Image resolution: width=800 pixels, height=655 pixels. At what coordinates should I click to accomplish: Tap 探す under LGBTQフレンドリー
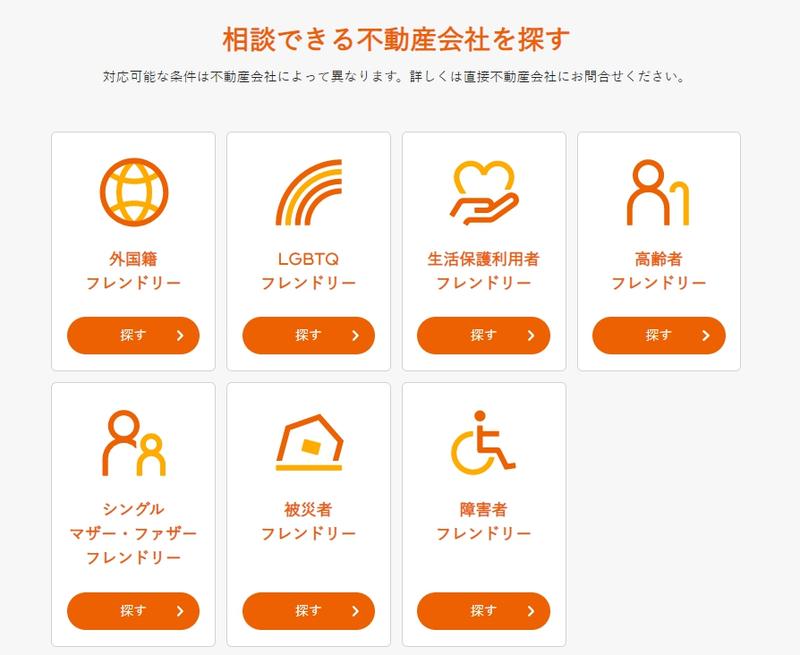click(308, 335)
